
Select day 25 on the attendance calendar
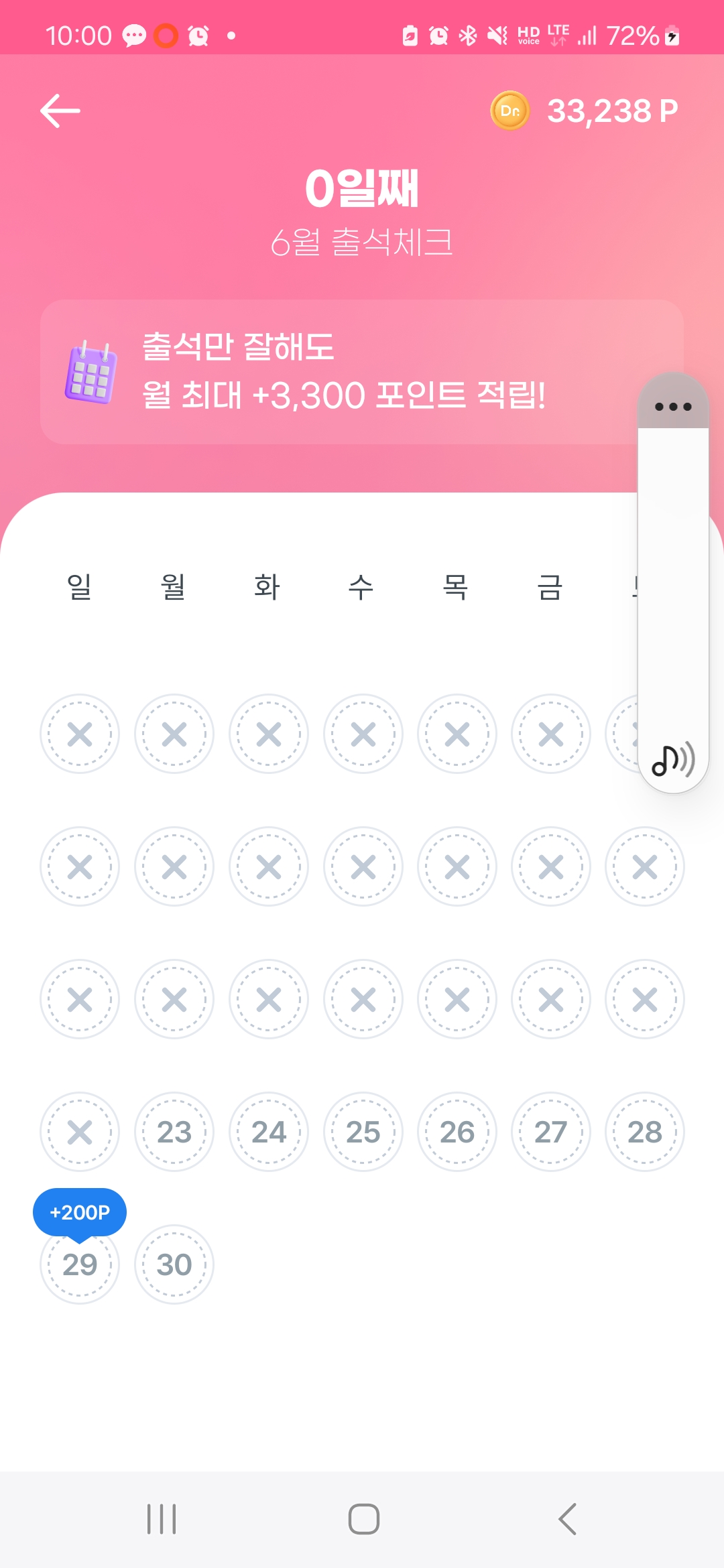(363, 1132)
